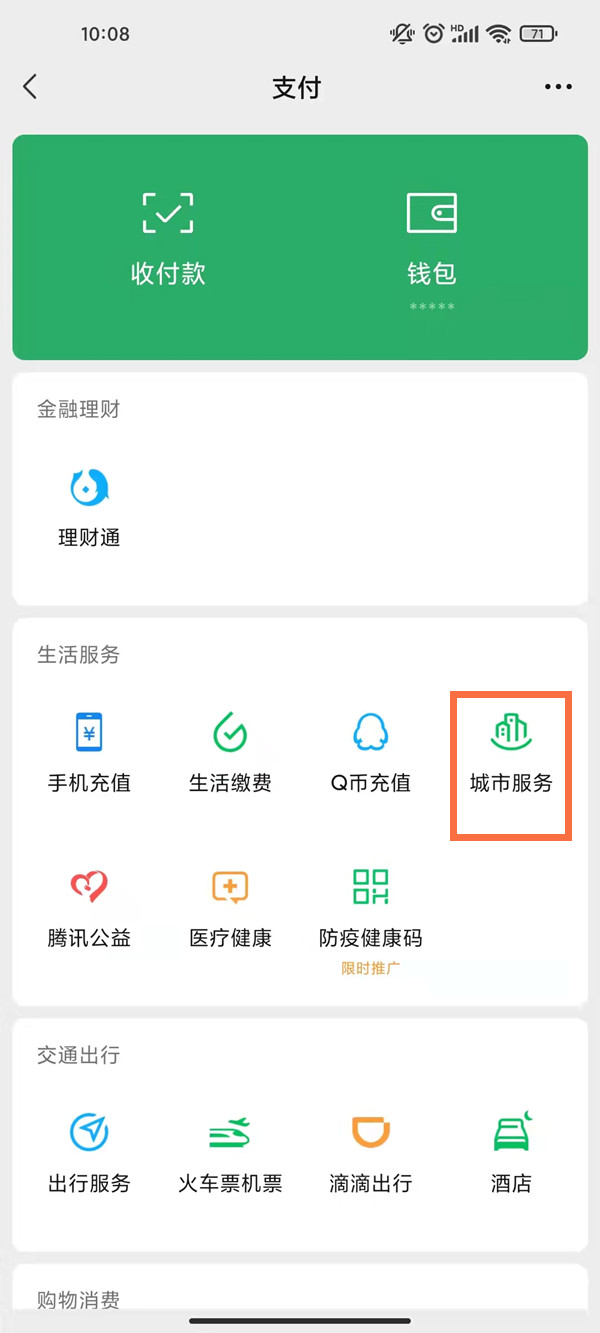This screenshot has width=600, height=1333.
Task: Tap 医疗健康 medical health
Action: [x=230, y=907]
